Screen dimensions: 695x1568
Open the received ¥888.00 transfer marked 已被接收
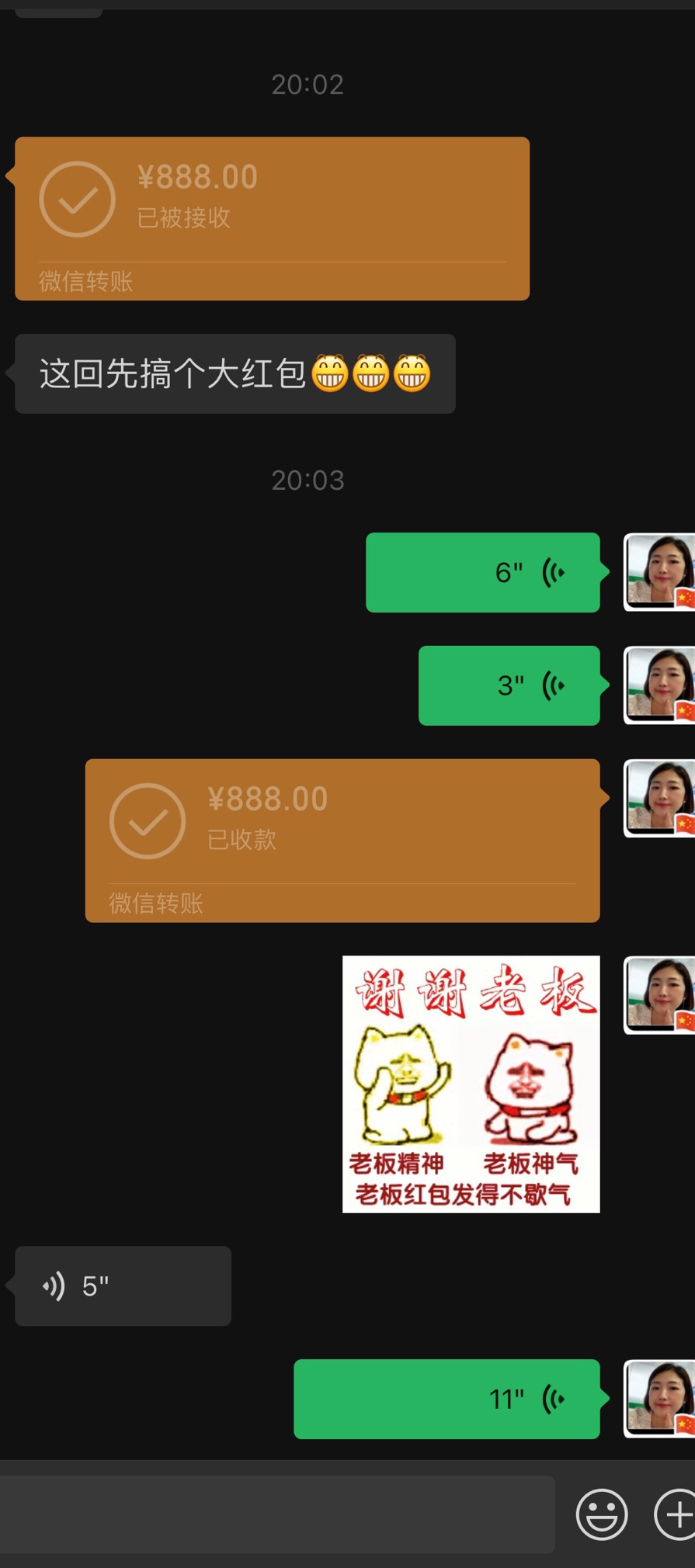click(x=272, y=219)
